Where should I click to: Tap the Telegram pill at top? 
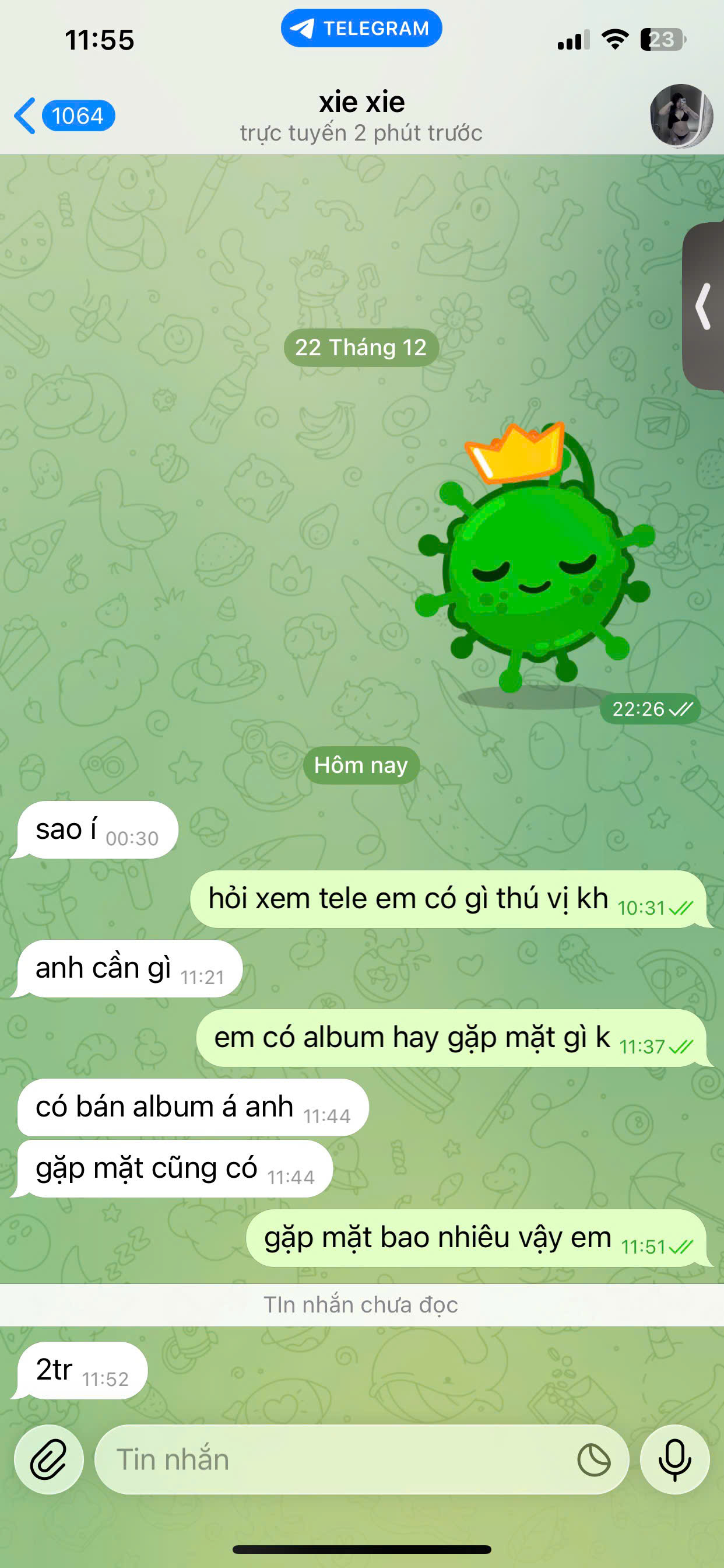tap(361, 28)
